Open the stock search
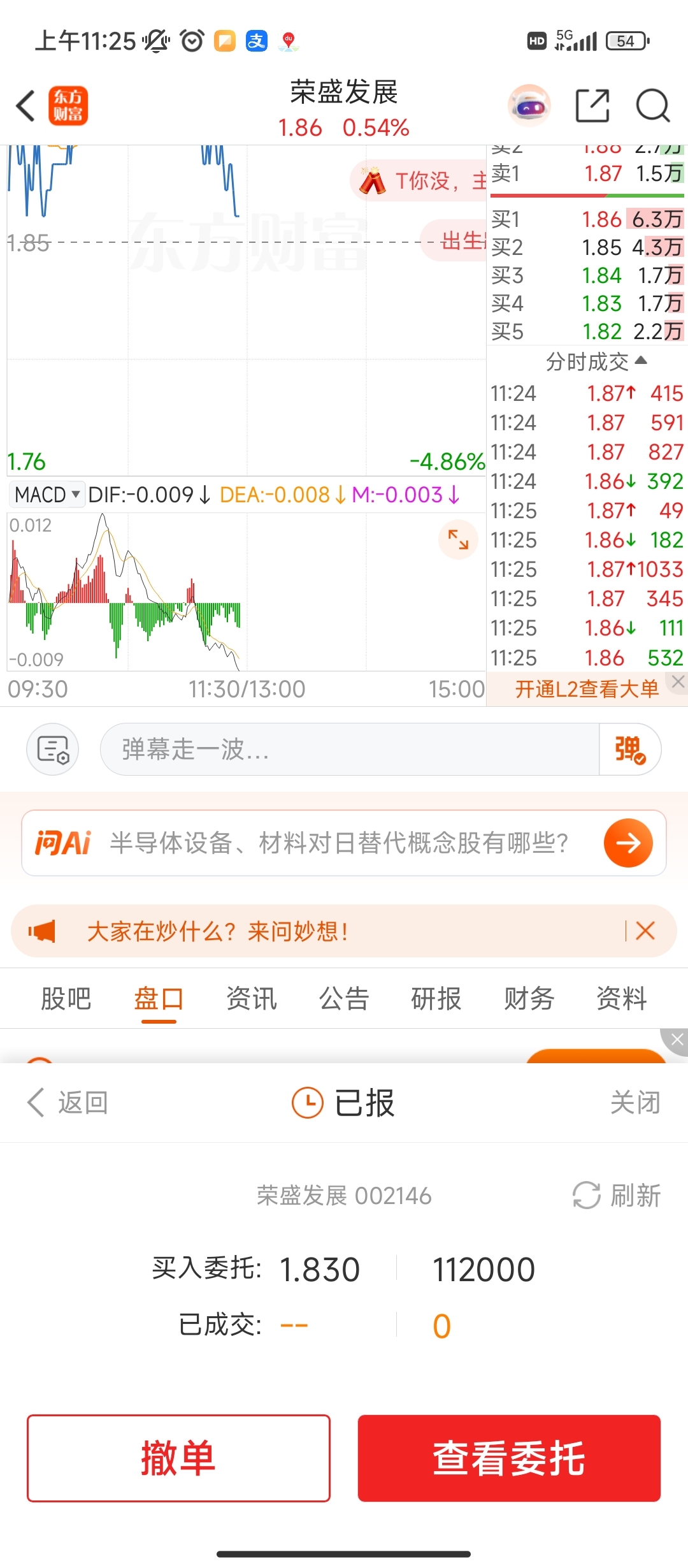688x1568 pixels. pos(653,106)
